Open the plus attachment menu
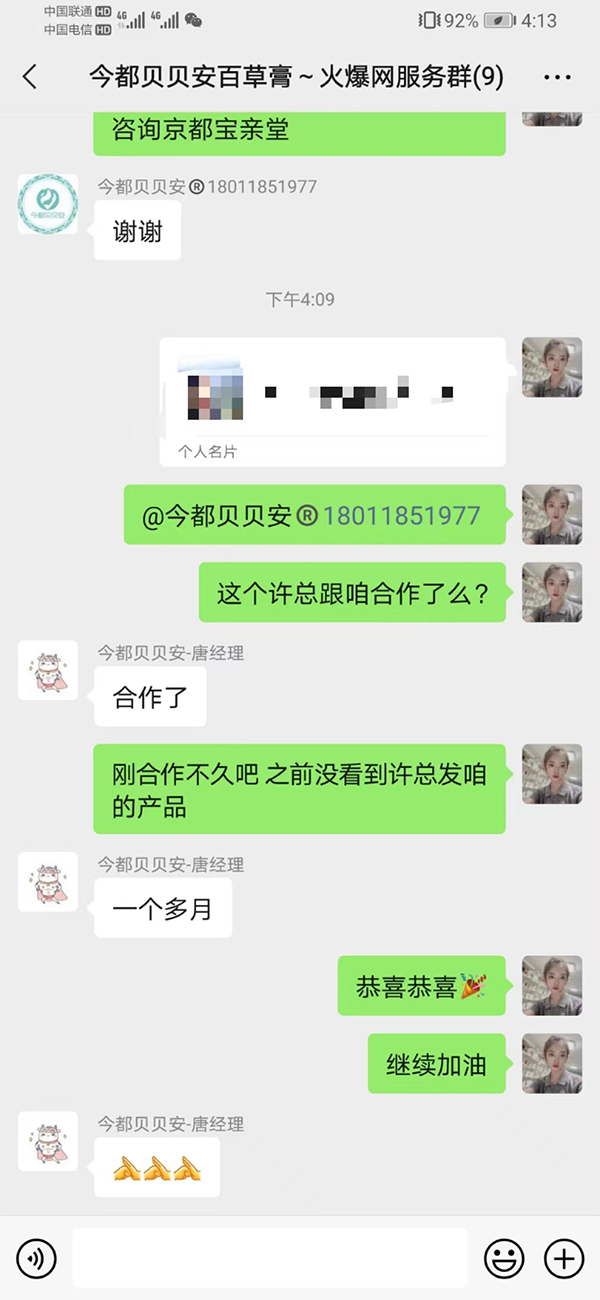 click(x=563, y=1258)
